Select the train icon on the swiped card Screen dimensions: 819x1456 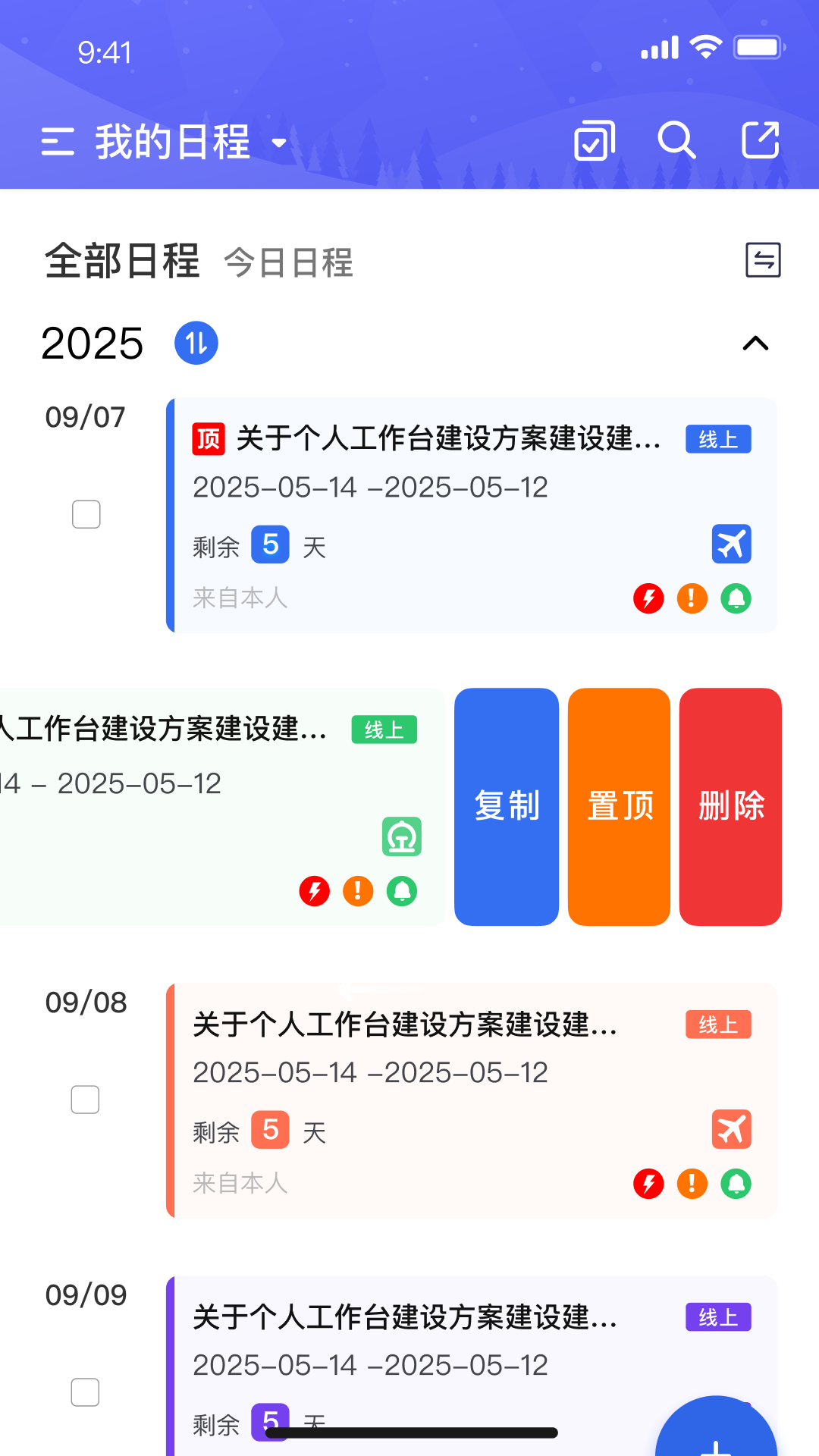[x=402, y=837]
